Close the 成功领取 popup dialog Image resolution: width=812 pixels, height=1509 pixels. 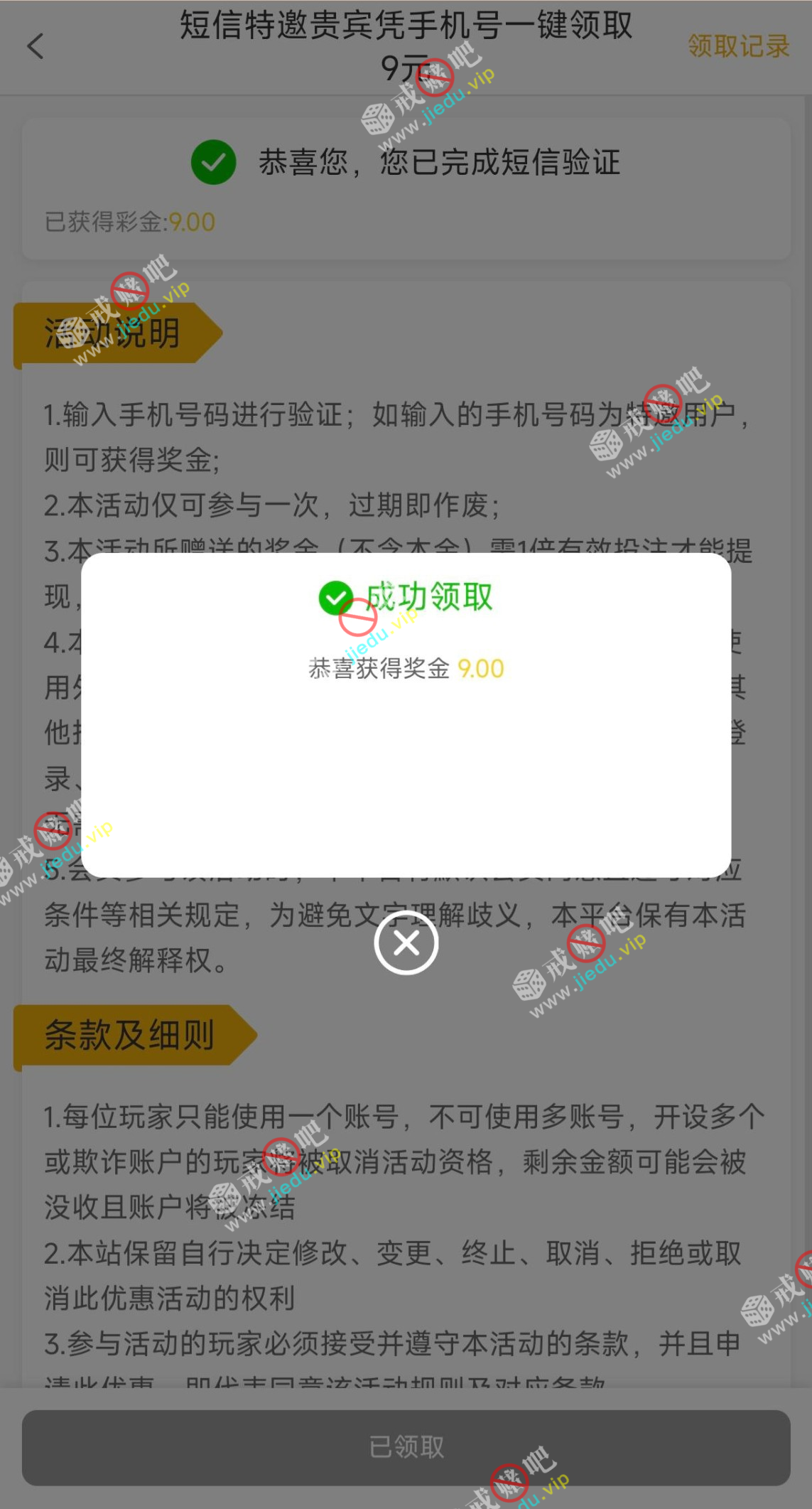(x=406, y=943)
